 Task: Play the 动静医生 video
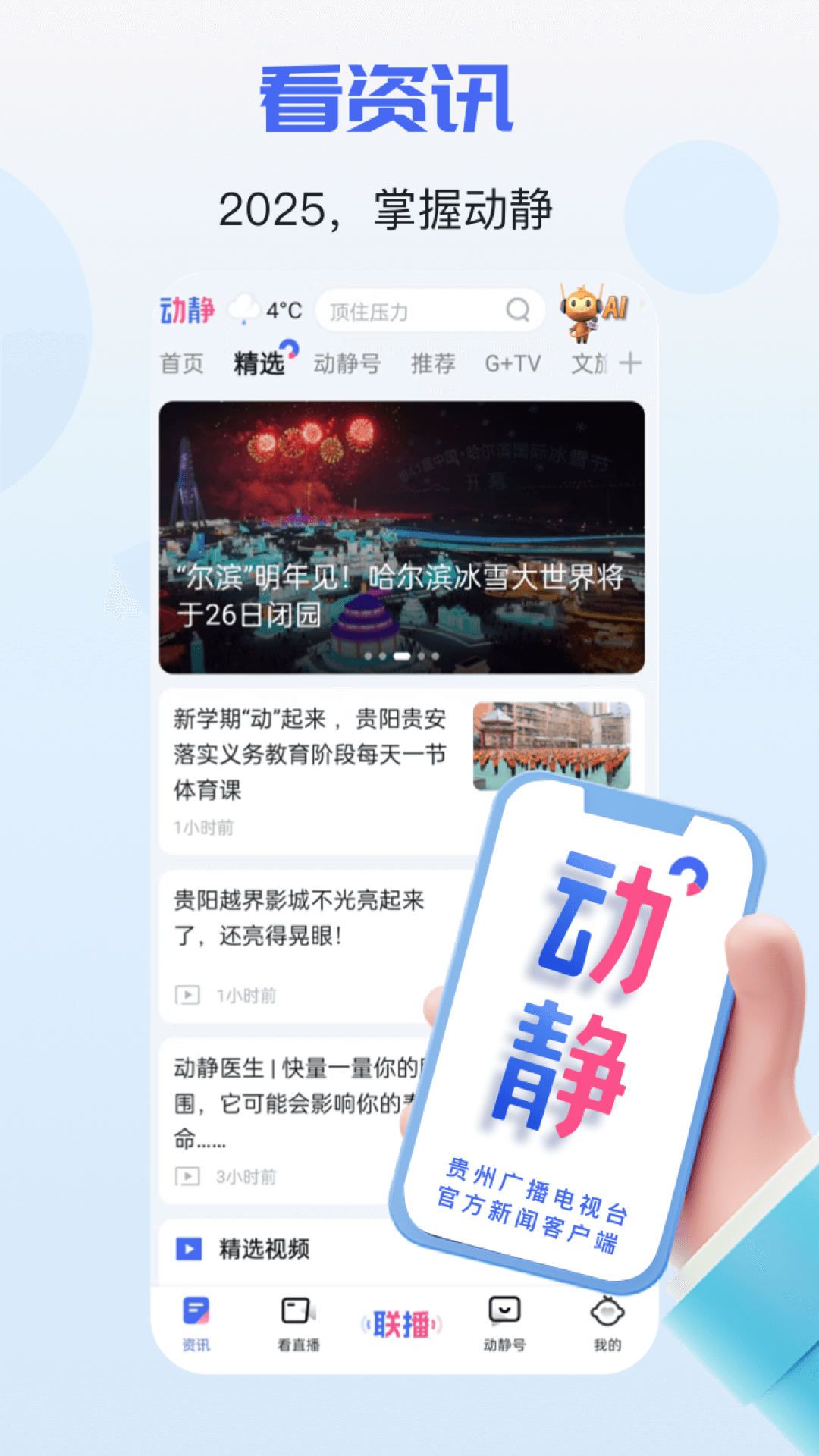[x=187, y=1176]
